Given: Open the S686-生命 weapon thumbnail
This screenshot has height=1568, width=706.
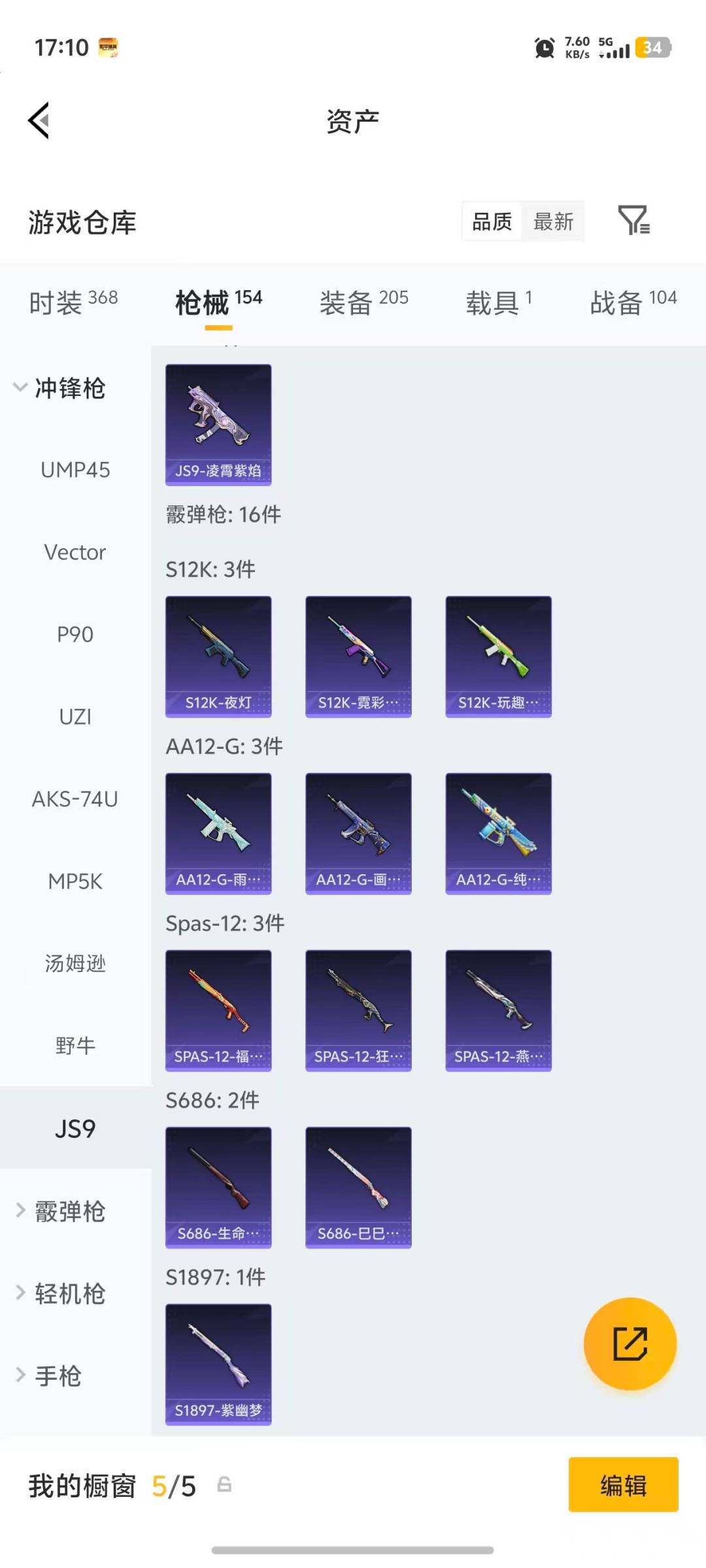Looking at the screenshot, I should pos(218,1187).
